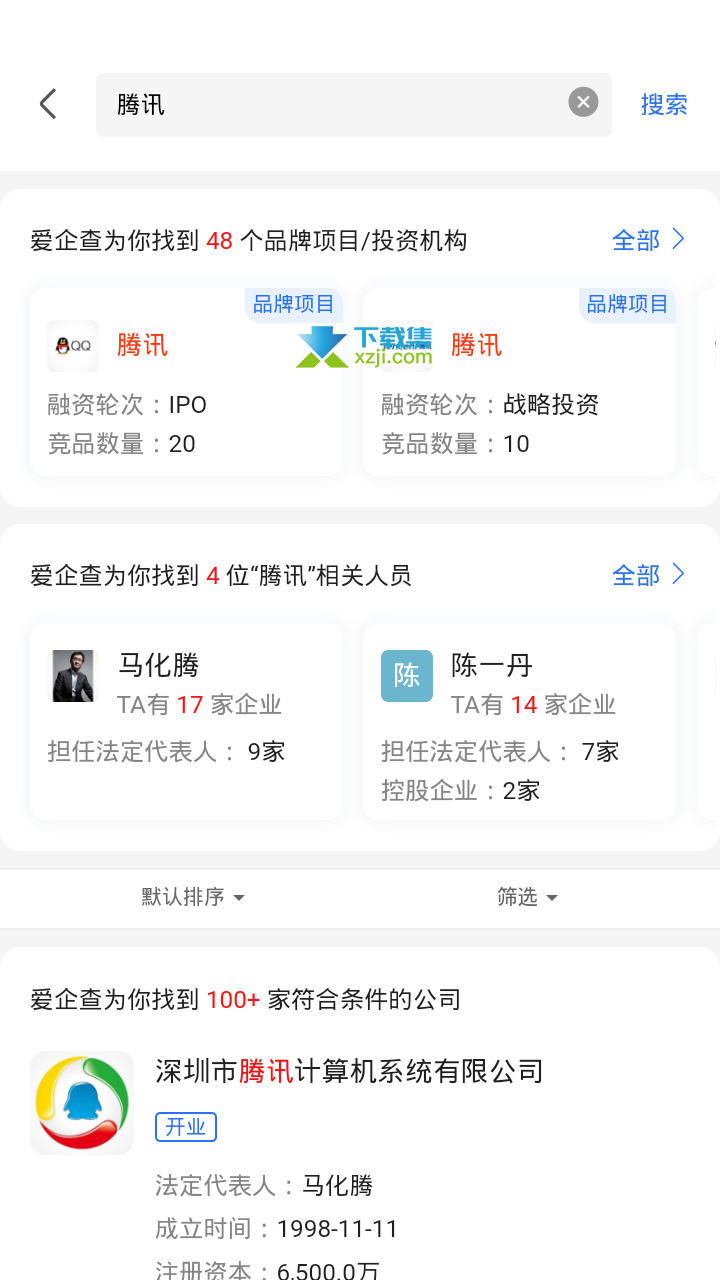Go back using the top-left arrow

tap(48, 104)
